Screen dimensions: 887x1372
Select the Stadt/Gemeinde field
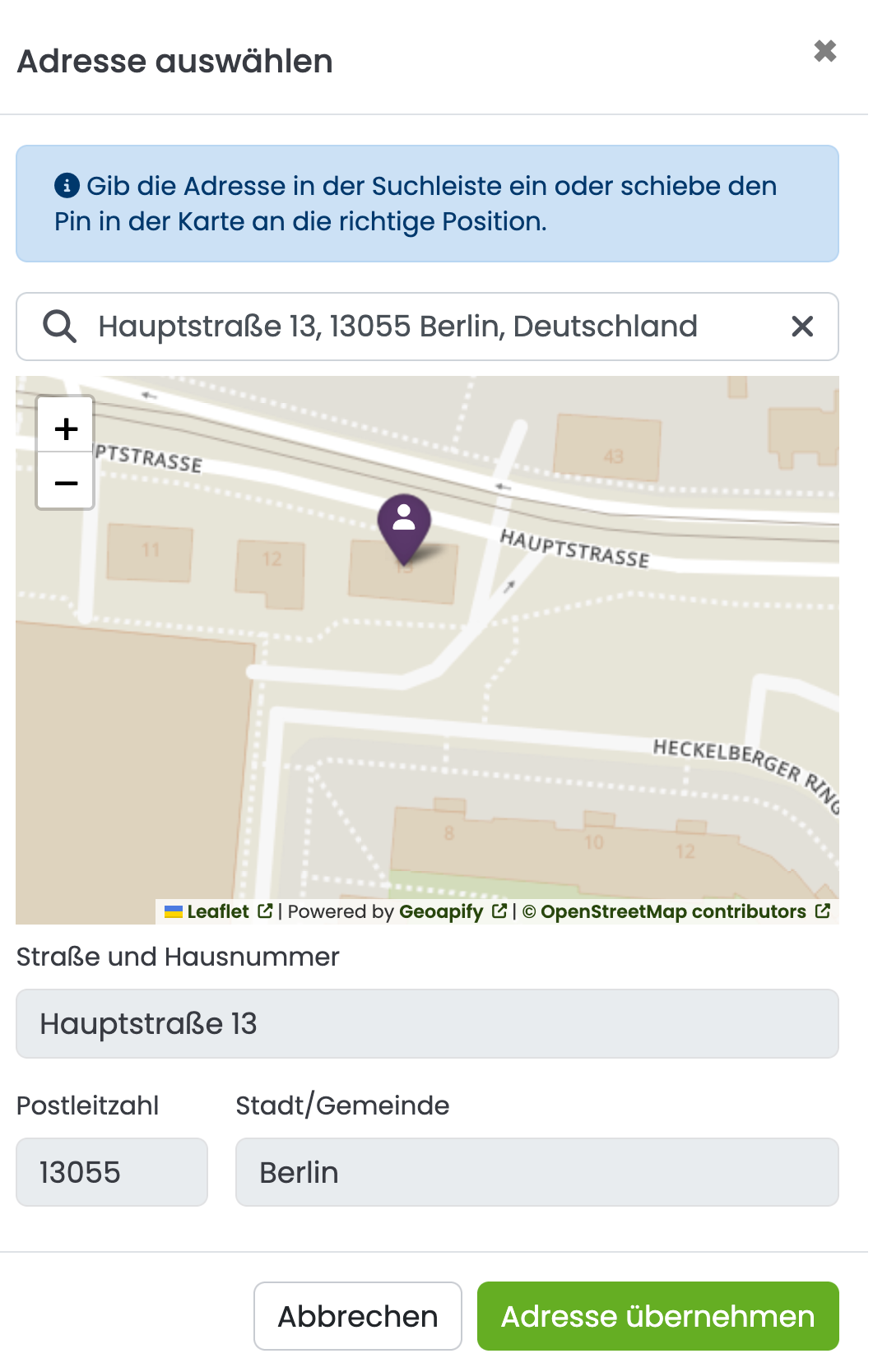[x=536, y=1172]
